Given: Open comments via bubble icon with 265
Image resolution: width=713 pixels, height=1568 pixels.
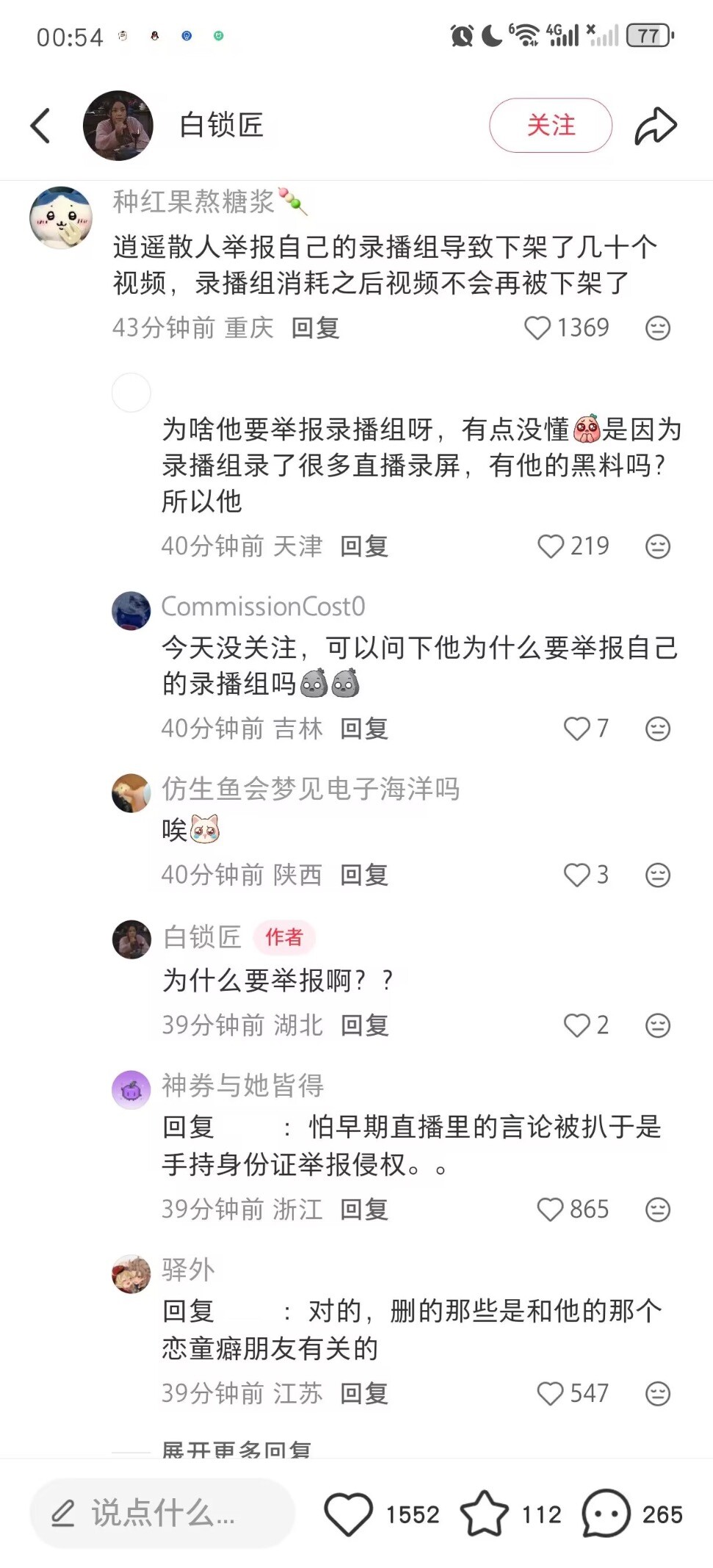Looking at the screenshot, I should tap(606, 1514).
